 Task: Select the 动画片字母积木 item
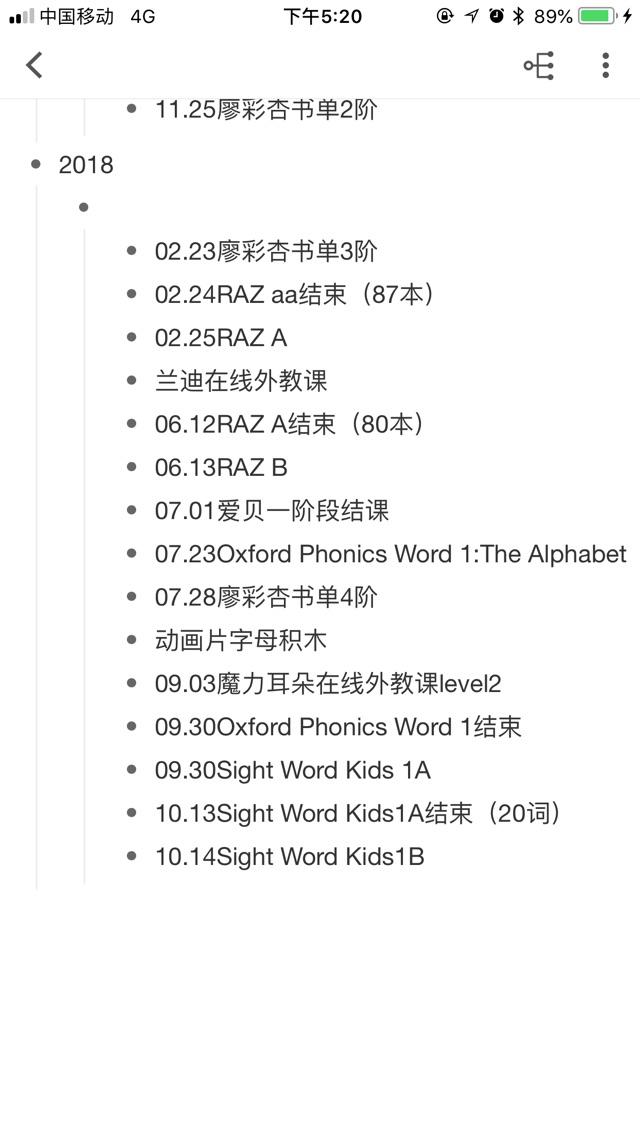[241, 640]
